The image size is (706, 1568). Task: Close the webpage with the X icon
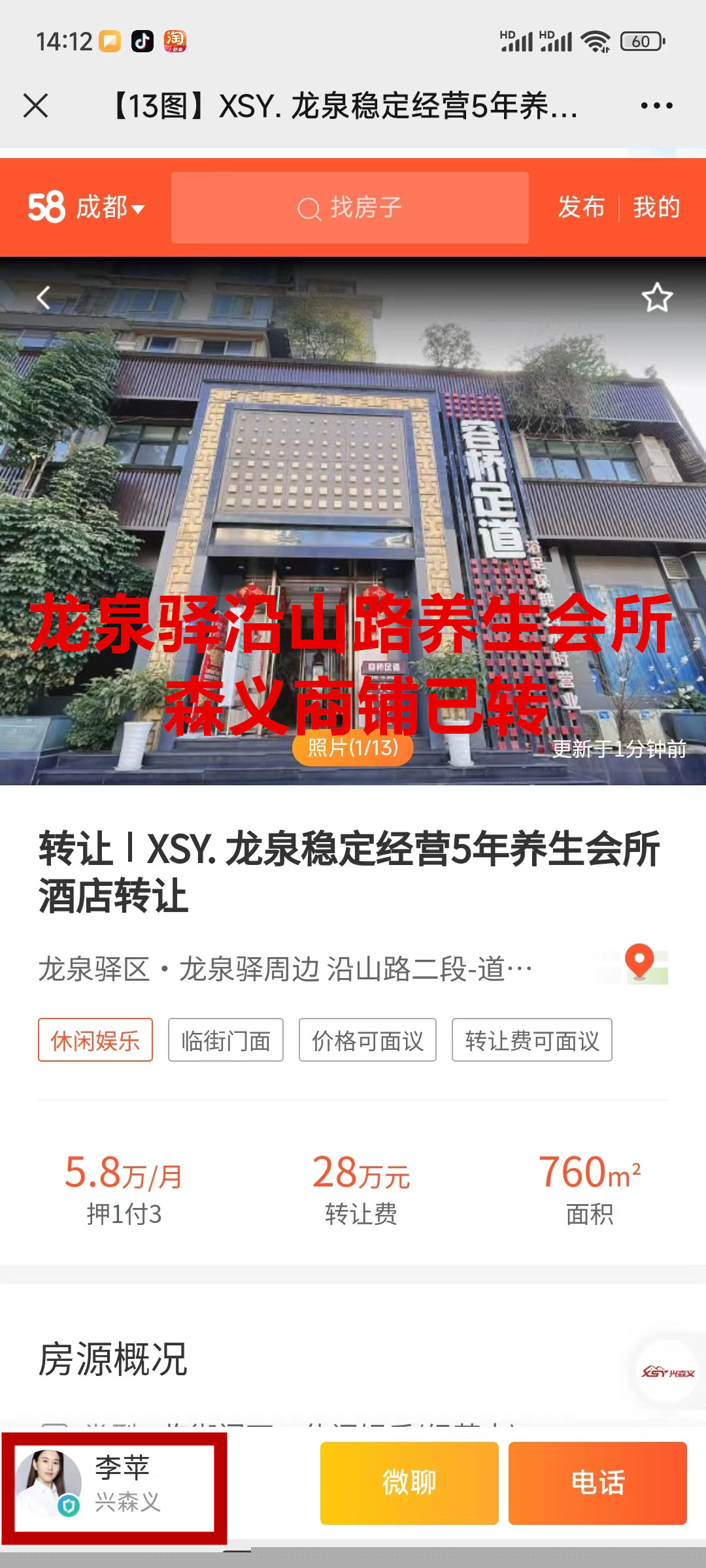coord(35,105)
